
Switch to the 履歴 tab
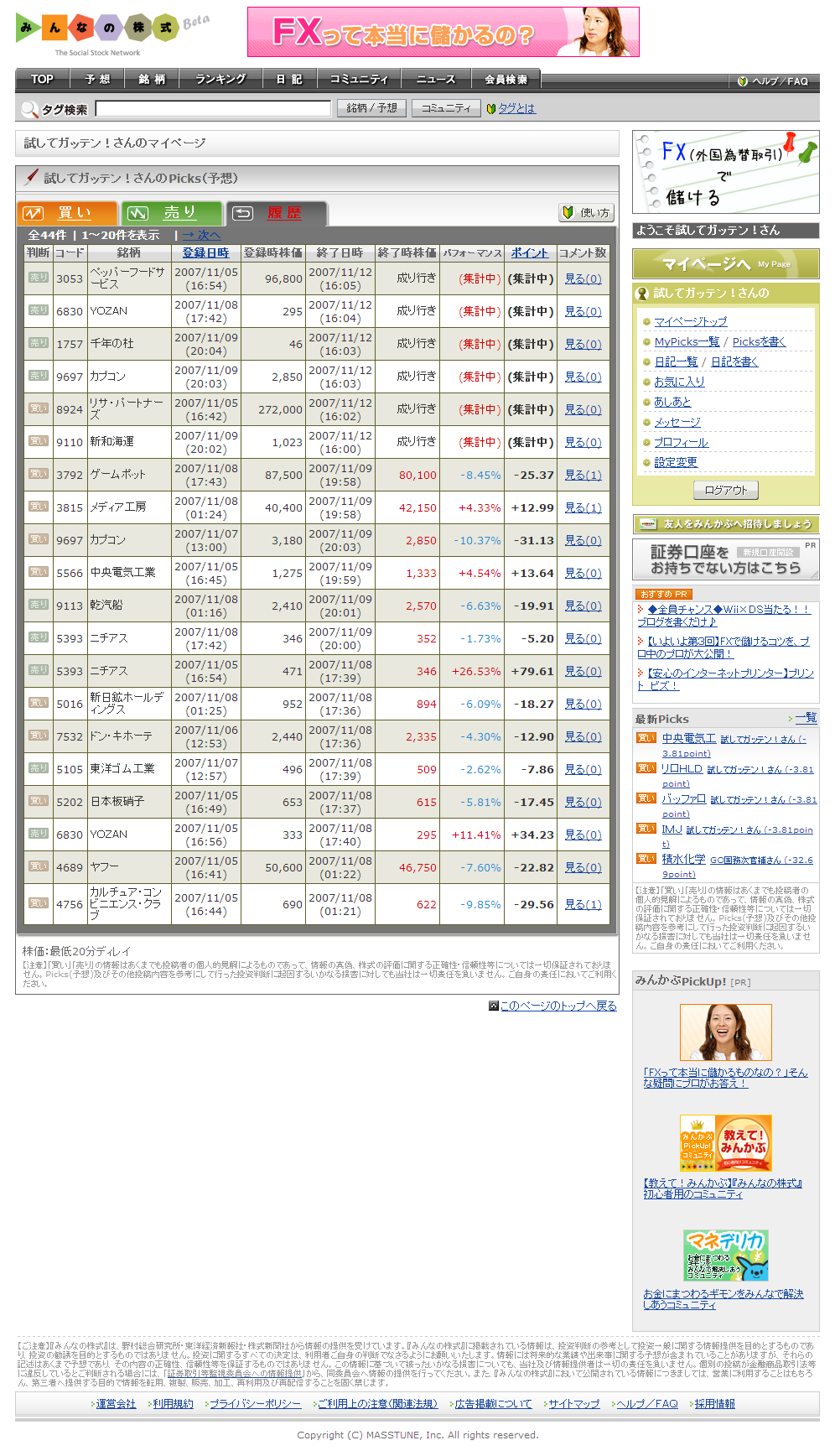(277, 213)
